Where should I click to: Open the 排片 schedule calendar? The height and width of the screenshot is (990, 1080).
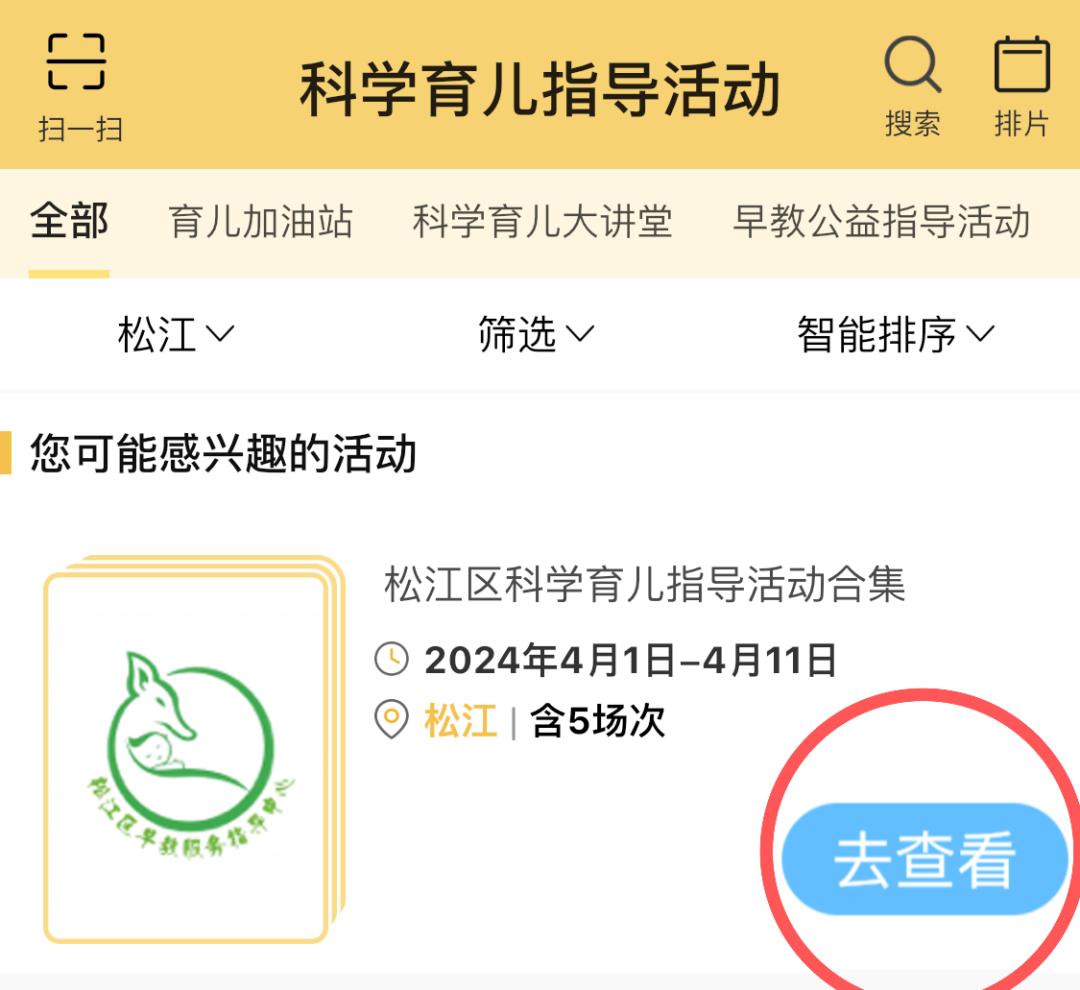1021,86
